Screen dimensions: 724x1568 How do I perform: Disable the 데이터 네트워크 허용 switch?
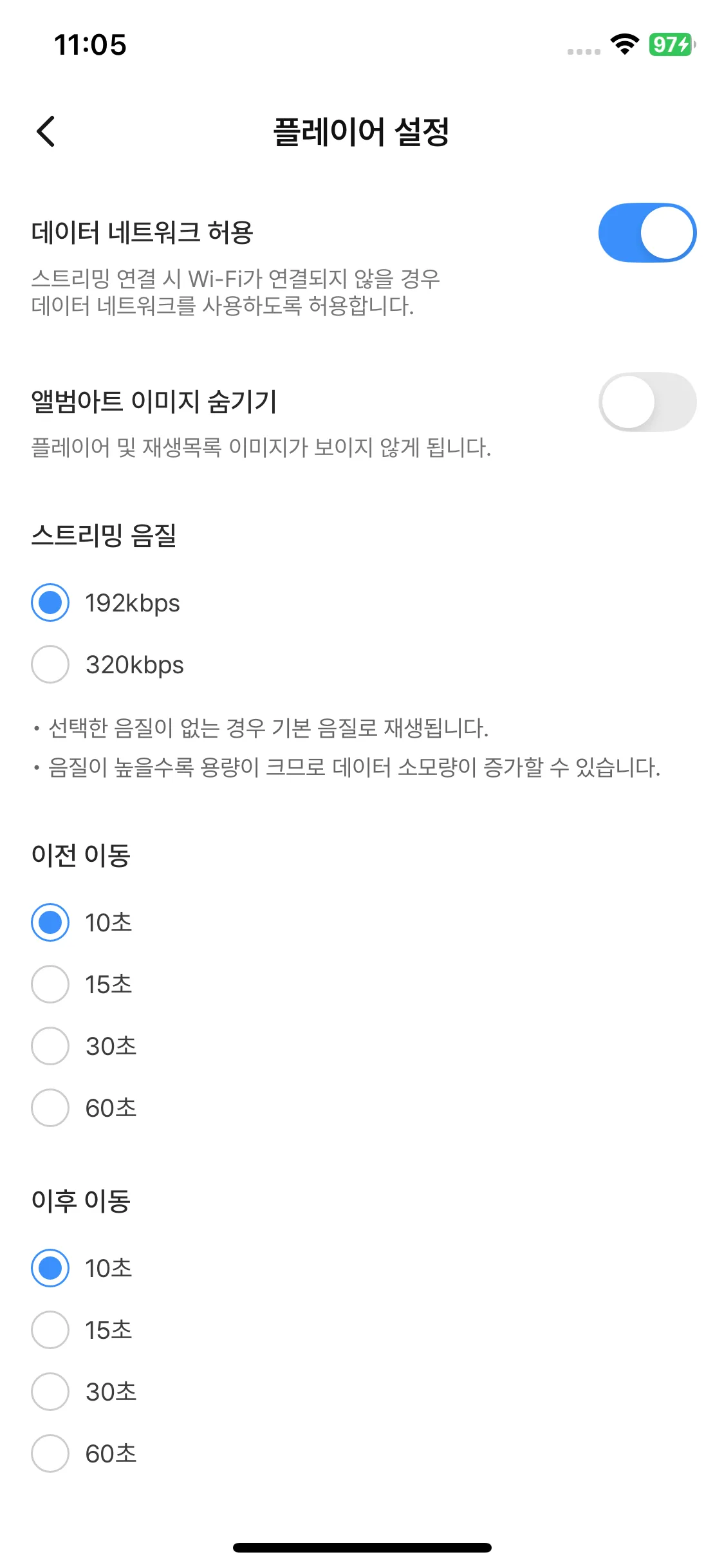647,233
